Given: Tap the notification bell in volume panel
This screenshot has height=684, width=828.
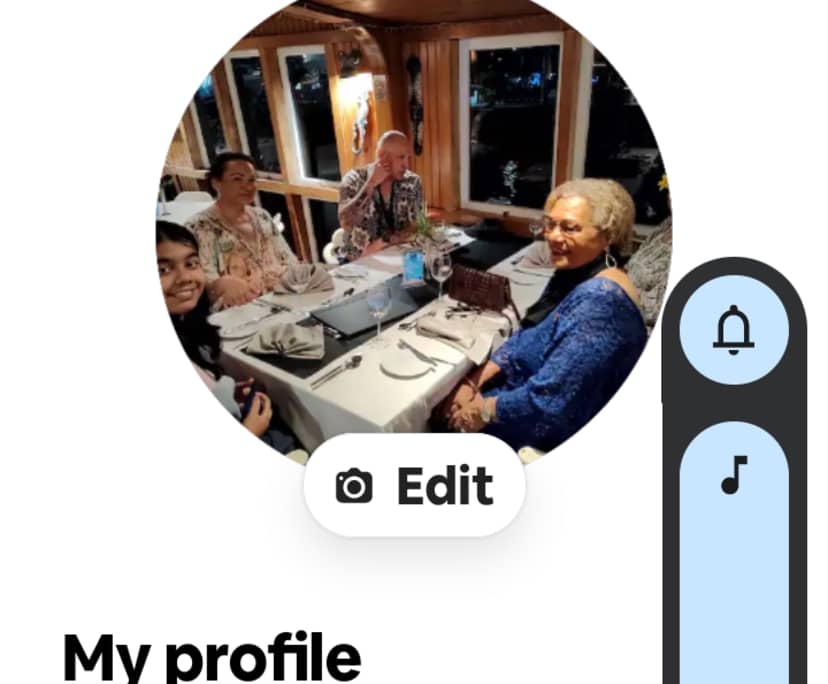Looking at the screenshot, I should (x=734, y=330).
